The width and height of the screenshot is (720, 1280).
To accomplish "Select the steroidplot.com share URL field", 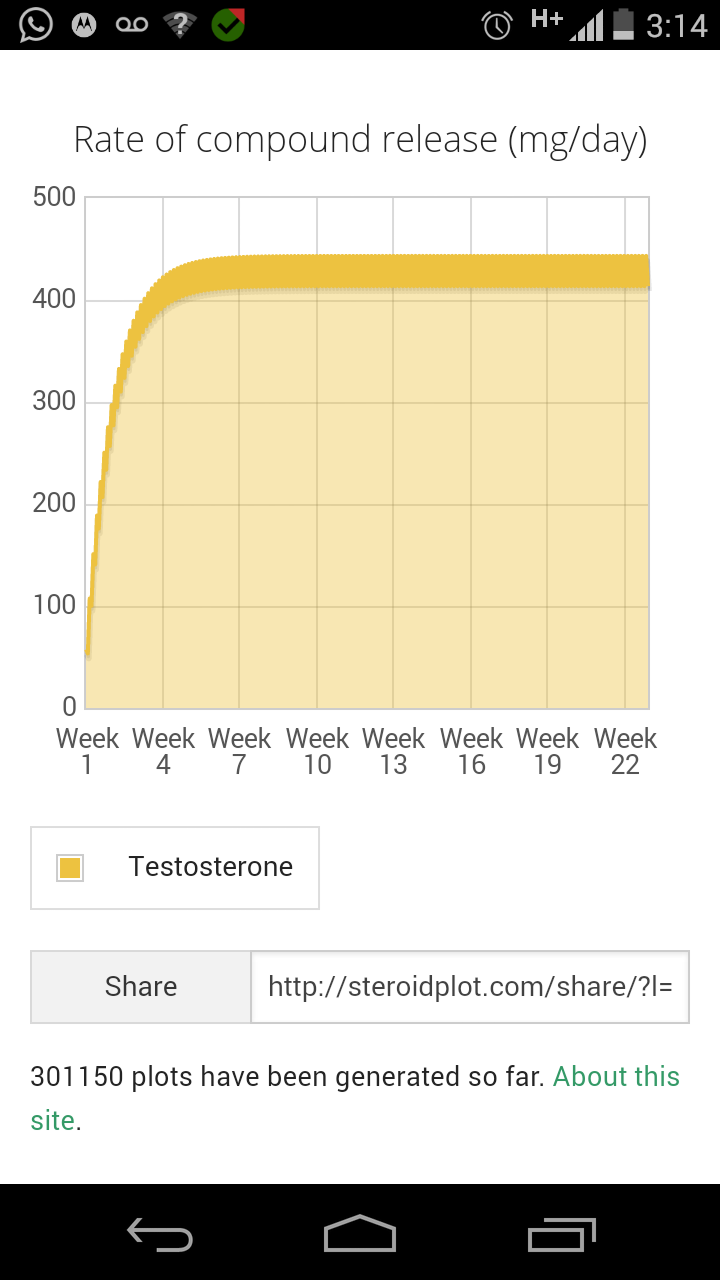I will (470, 986).
